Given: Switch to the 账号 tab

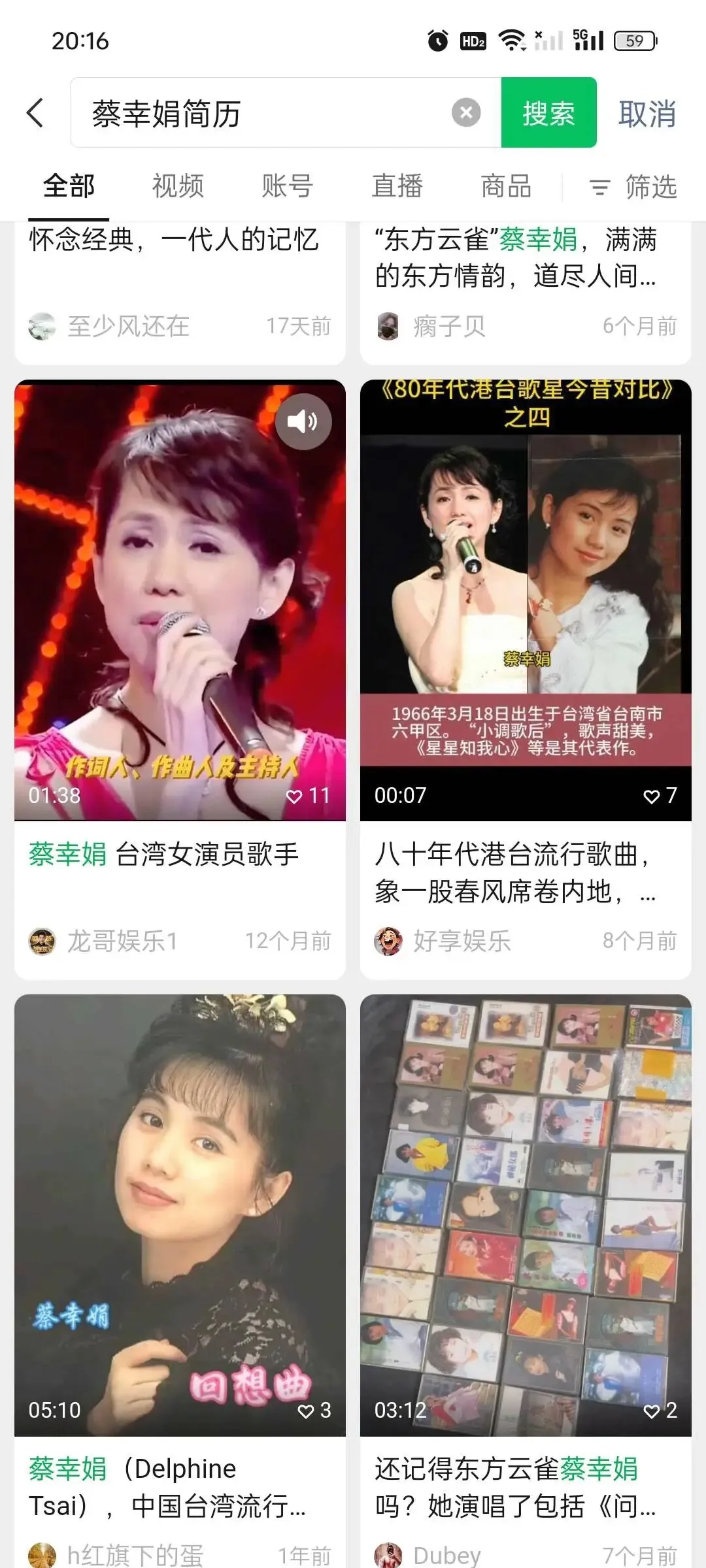Looking at the screenshot, I should point(287,186).
